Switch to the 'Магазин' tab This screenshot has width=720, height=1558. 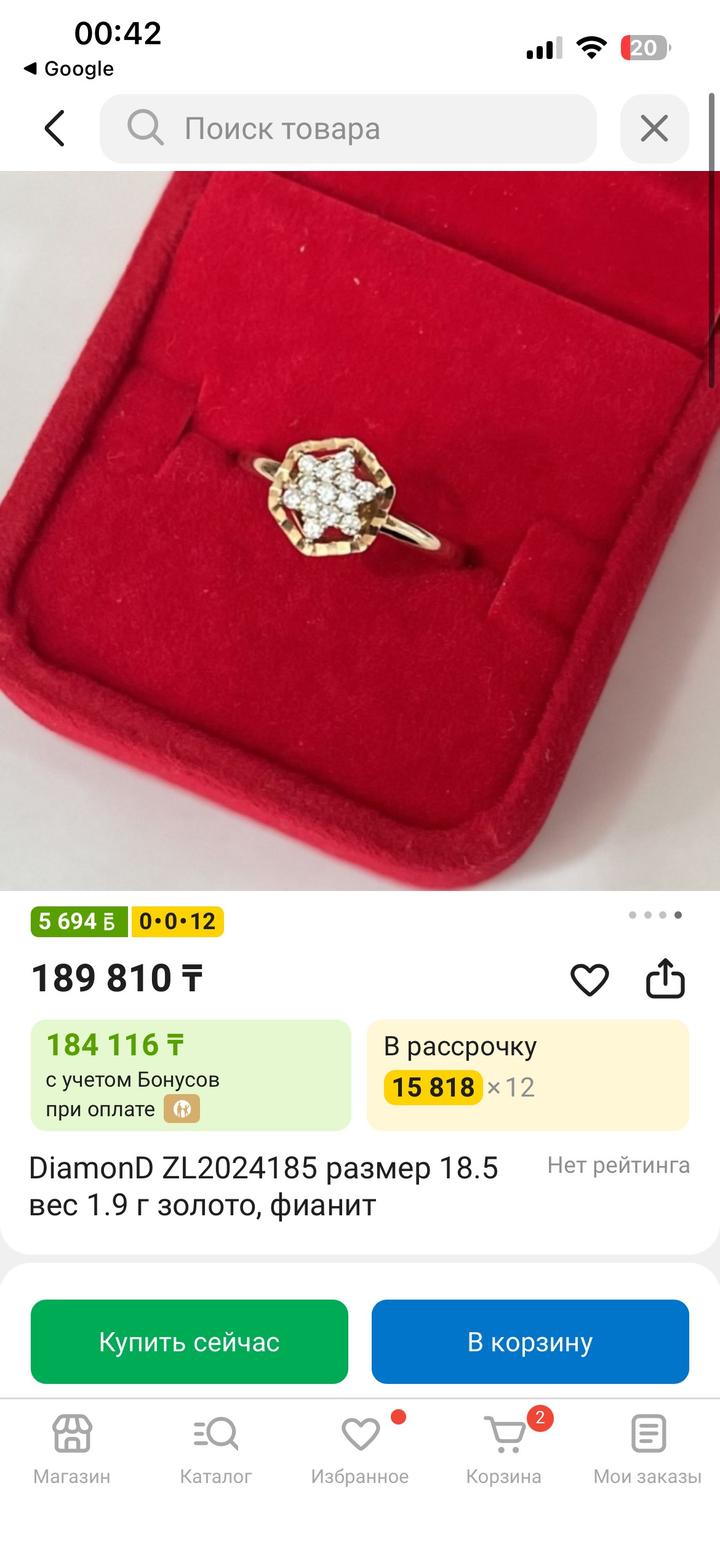pyautogui.click(x=72, y=1448)
